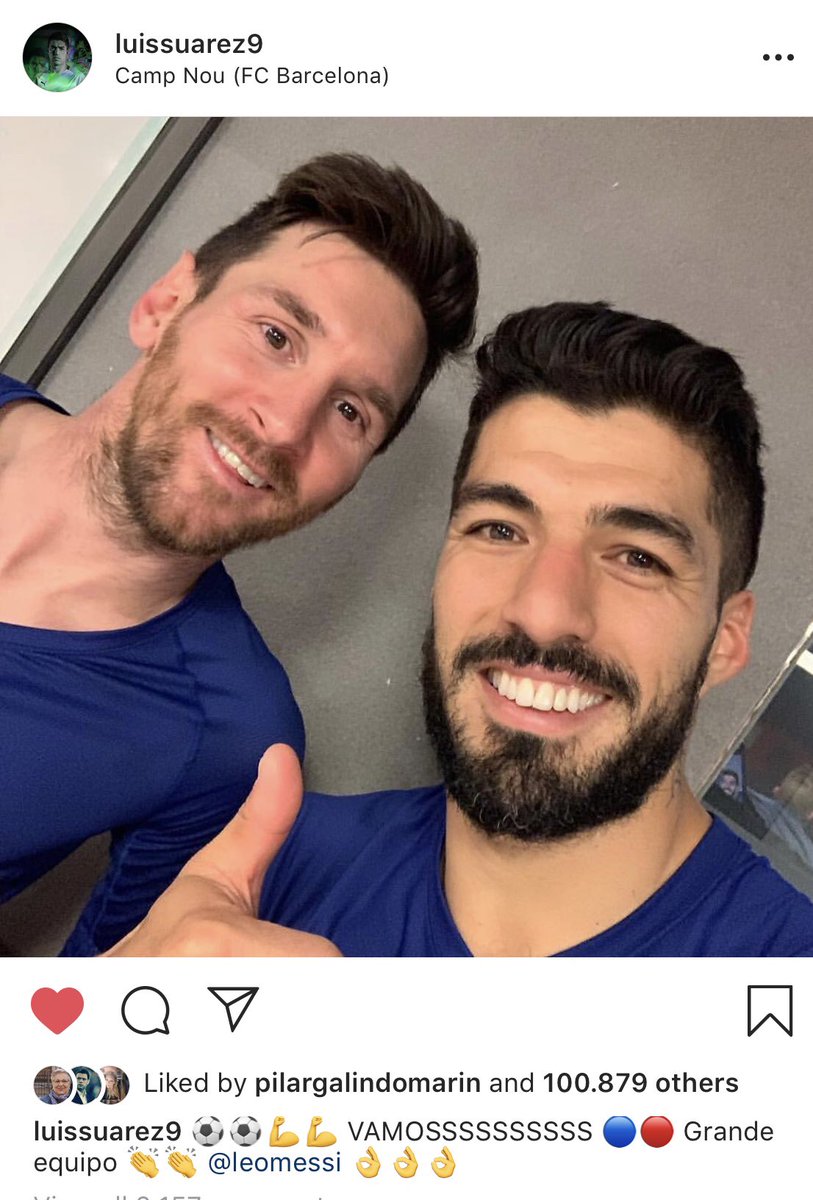Open comments with the speech bubble icon
Image resolution: width=813 pixels, height=1200 pixels.
145,1010
